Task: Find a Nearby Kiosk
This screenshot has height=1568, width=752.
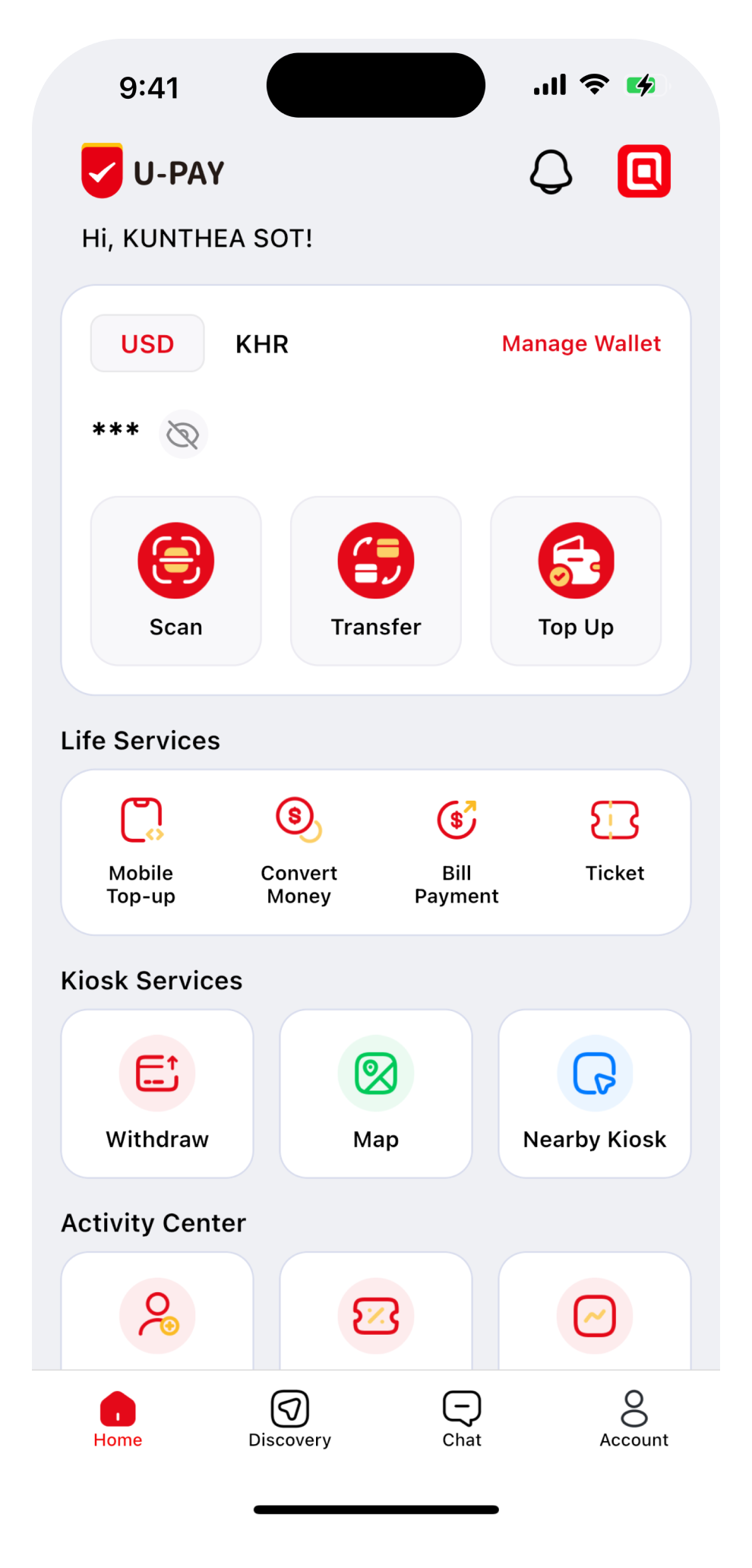Action: pos(595,1093)
